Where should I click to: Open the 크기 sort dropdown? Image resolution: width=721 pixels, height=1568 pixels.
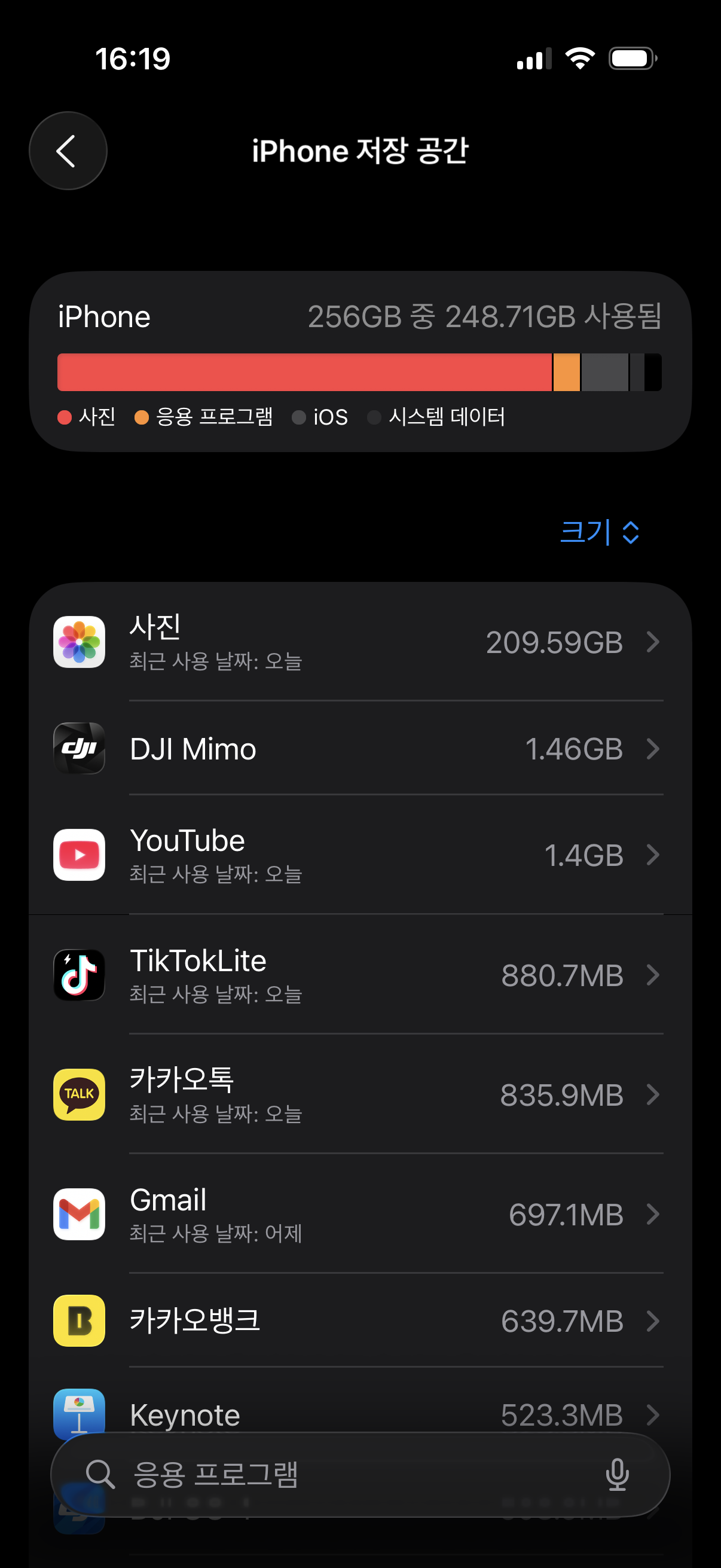(x=598, y=532)
